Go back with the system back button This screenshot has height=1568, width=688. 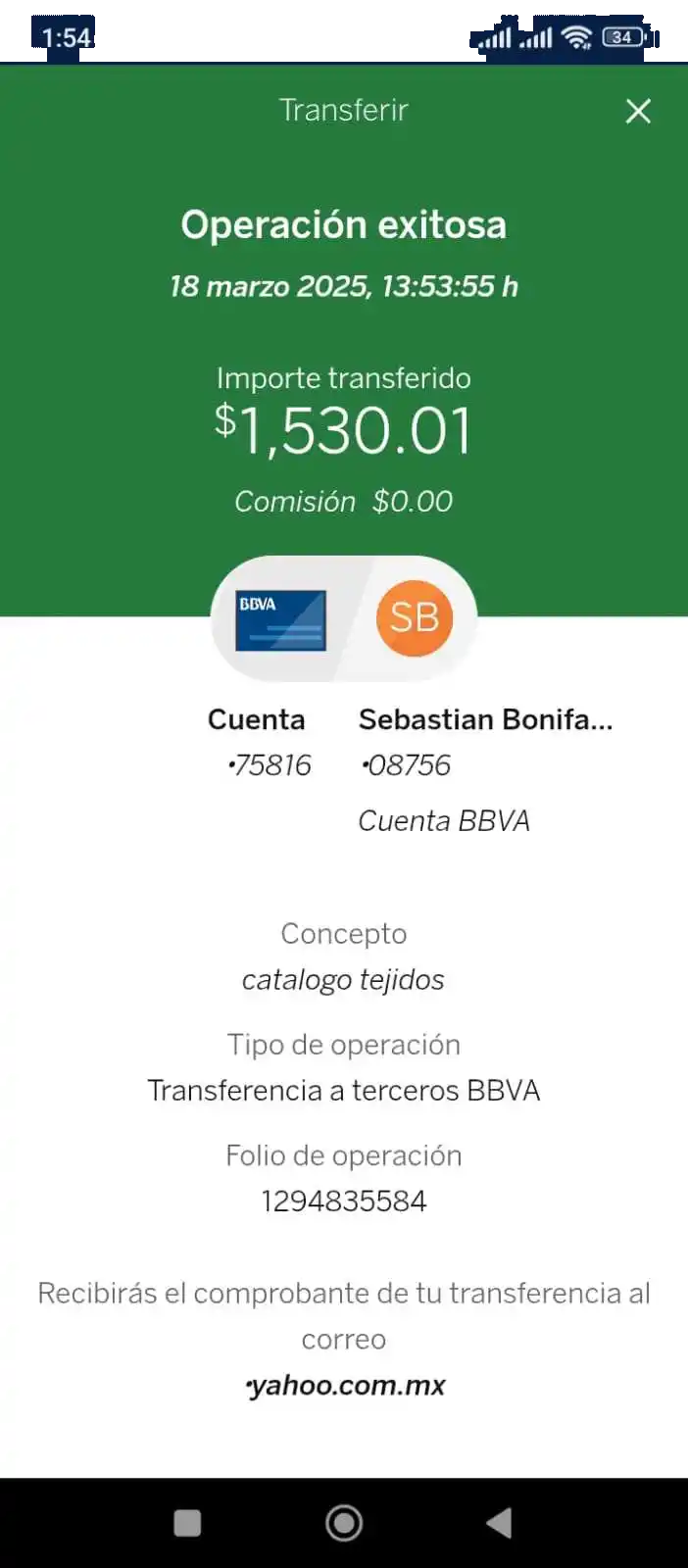pos(499,1522)
